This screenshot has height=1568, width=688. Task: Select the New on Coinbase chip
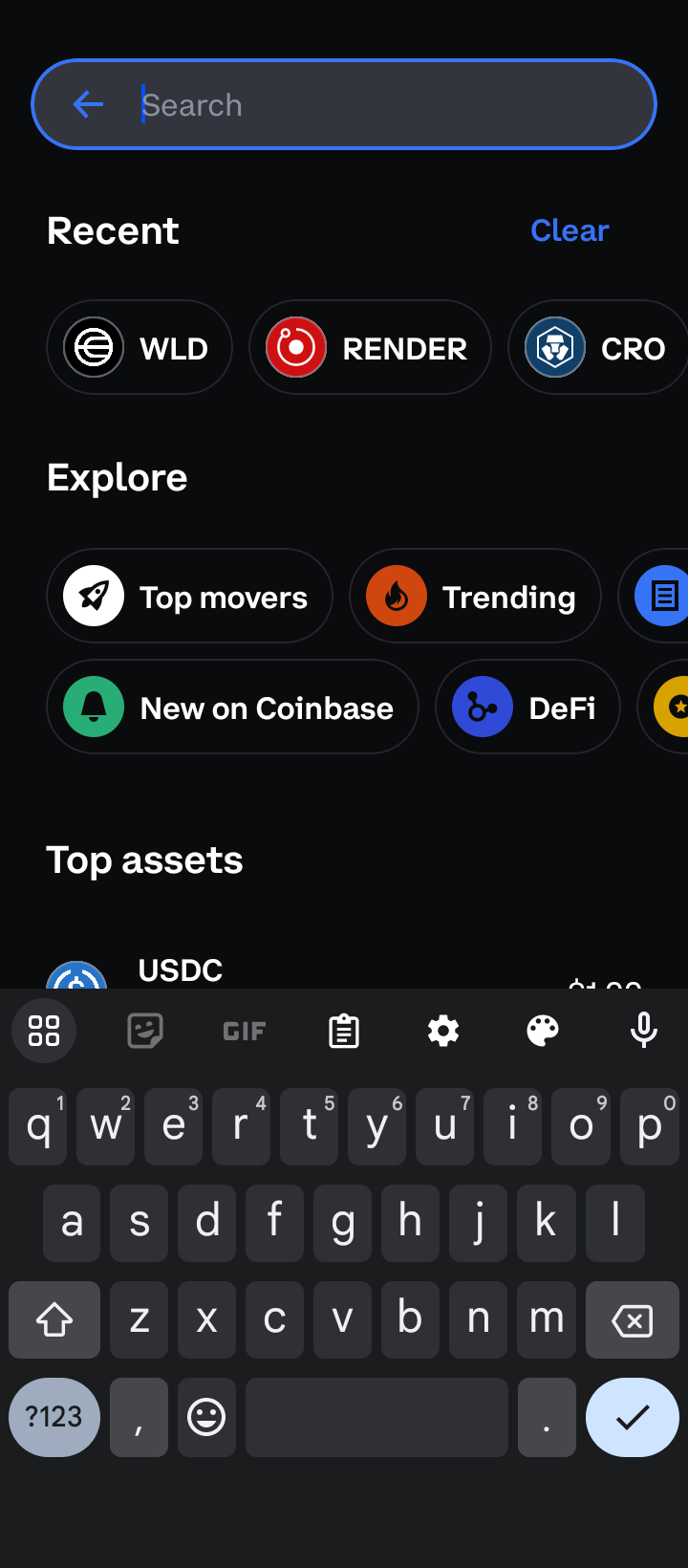(x=232, y=708)
